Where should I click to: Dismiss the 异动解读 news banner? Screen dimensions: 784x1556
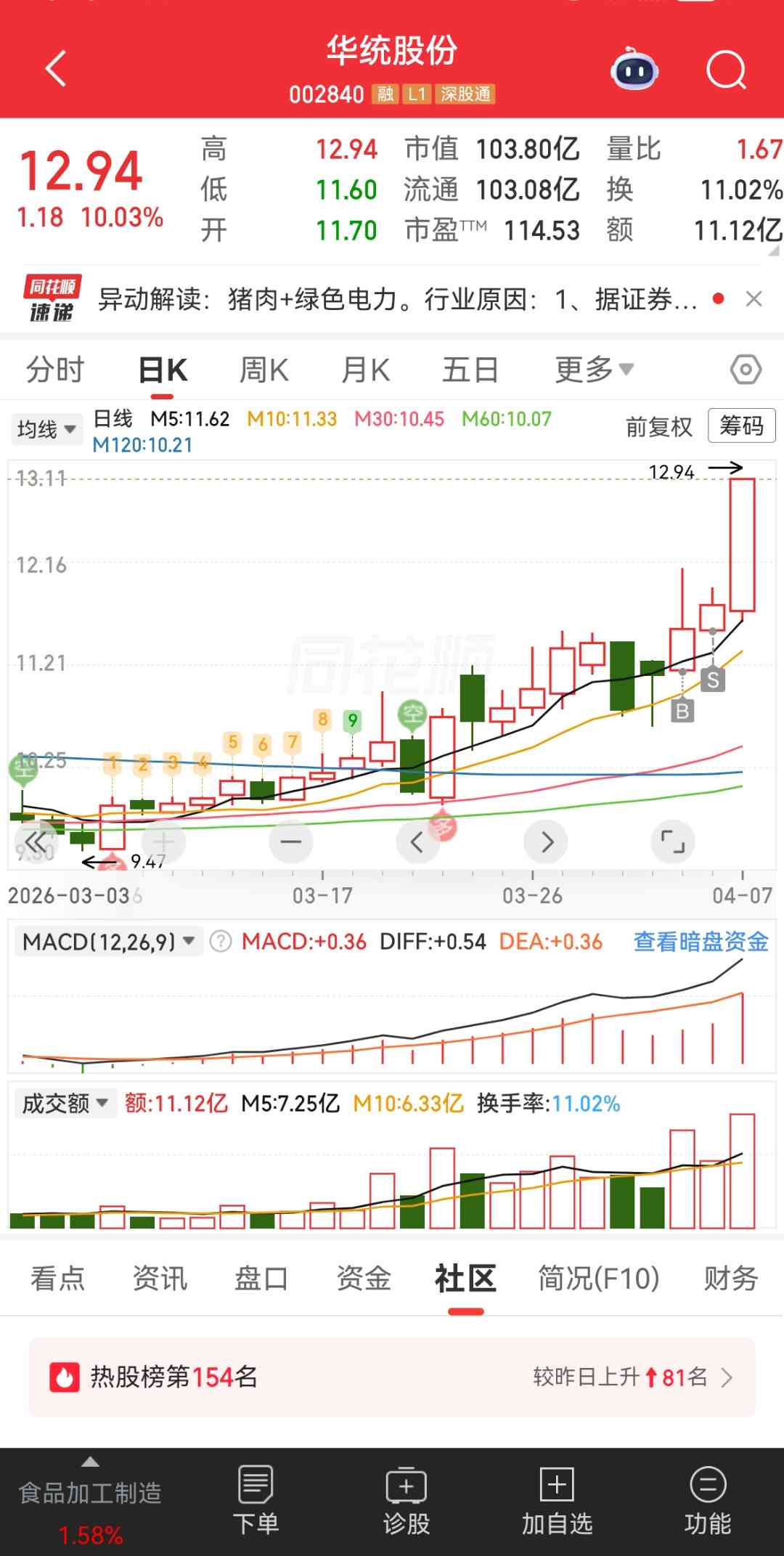point(754,299)
